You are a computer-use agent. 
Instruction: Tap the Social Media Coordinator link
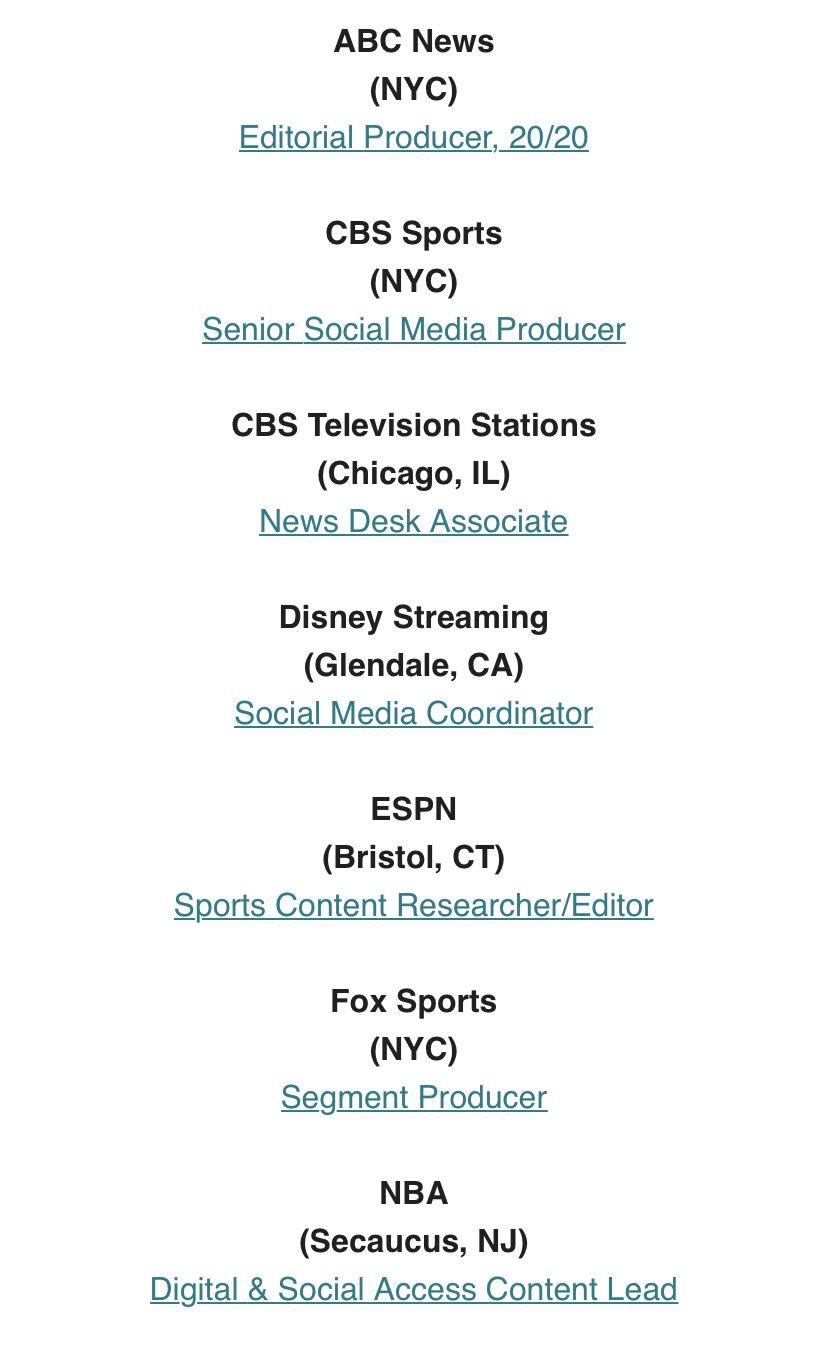pos(413,714)
